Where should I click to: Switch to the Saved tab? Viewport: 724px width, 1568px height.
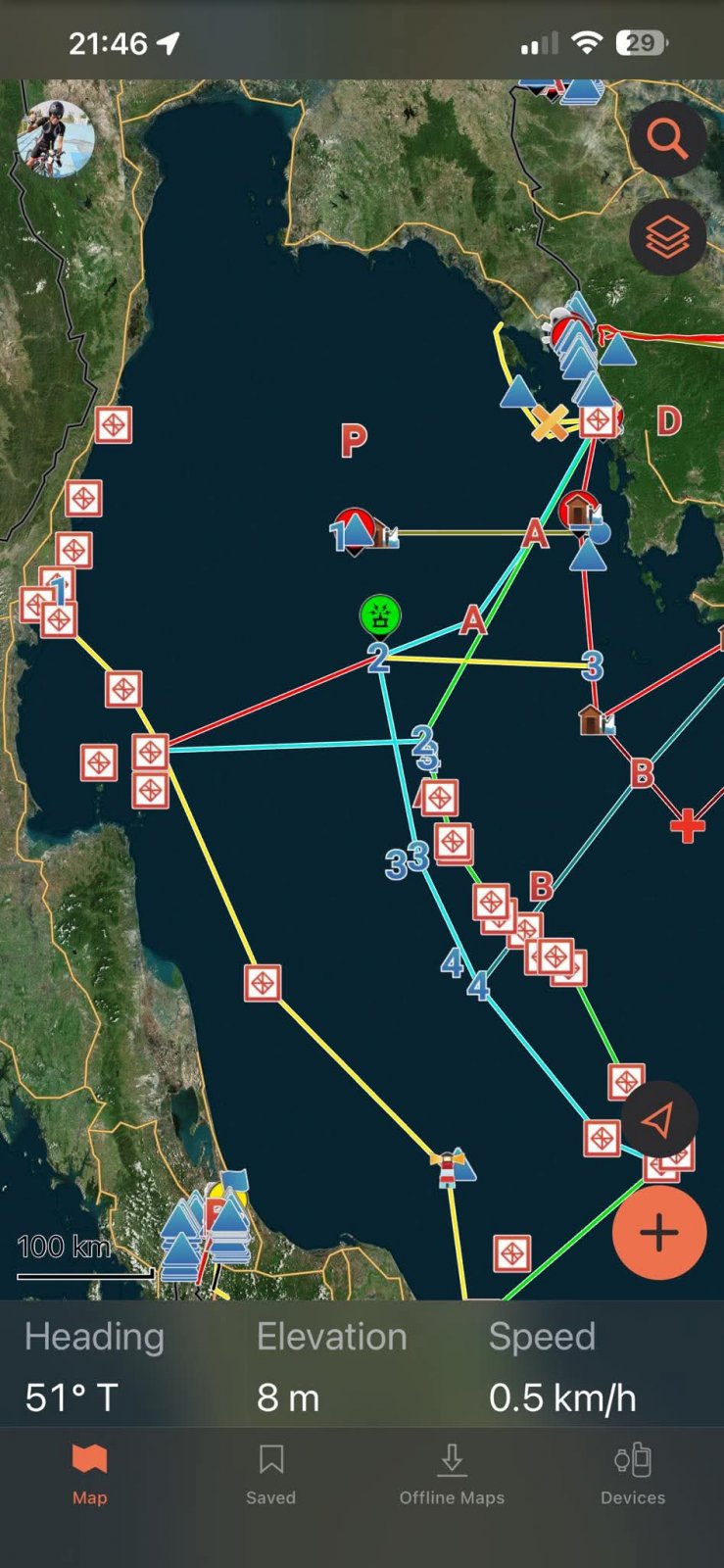point(270,1473)
